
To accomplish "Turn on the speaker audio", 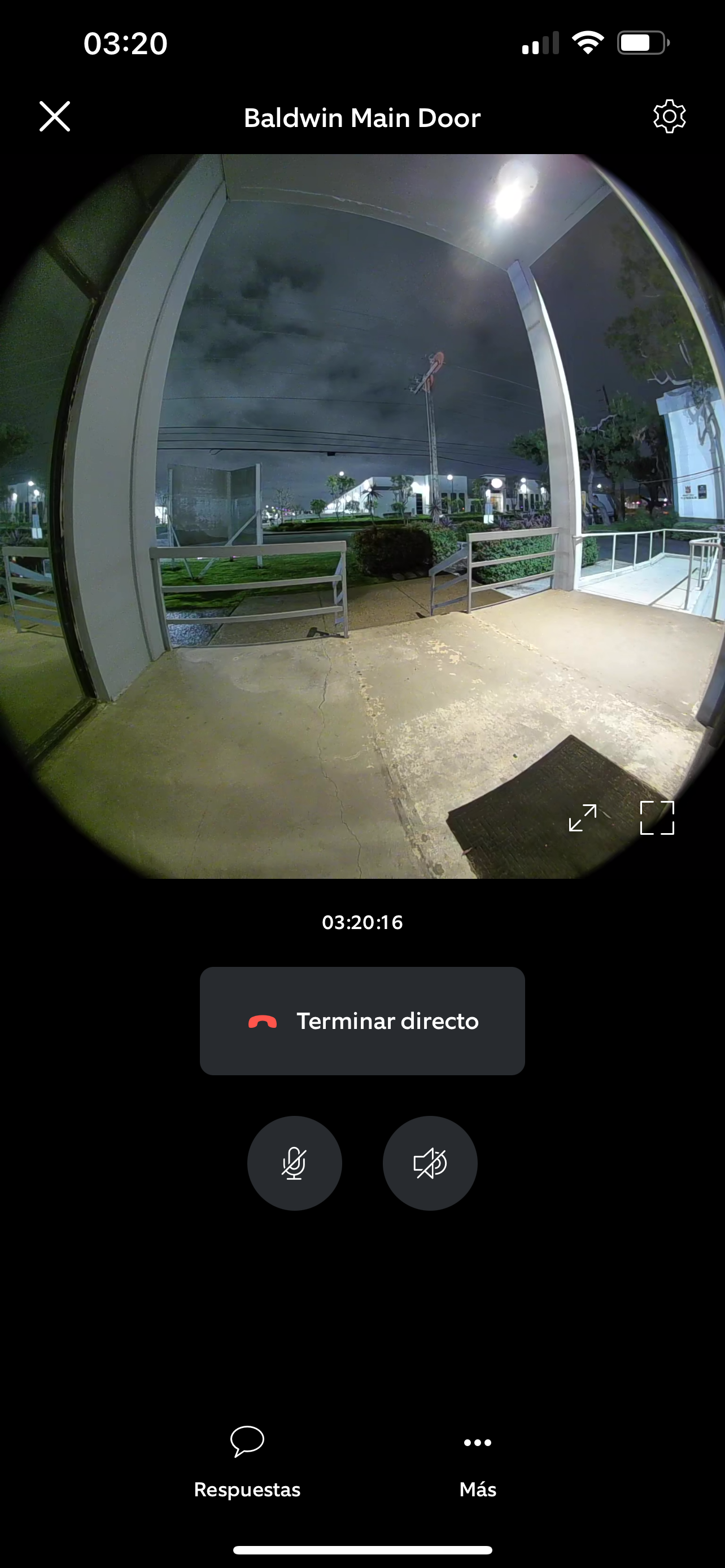I will (x=430, y=1163).
